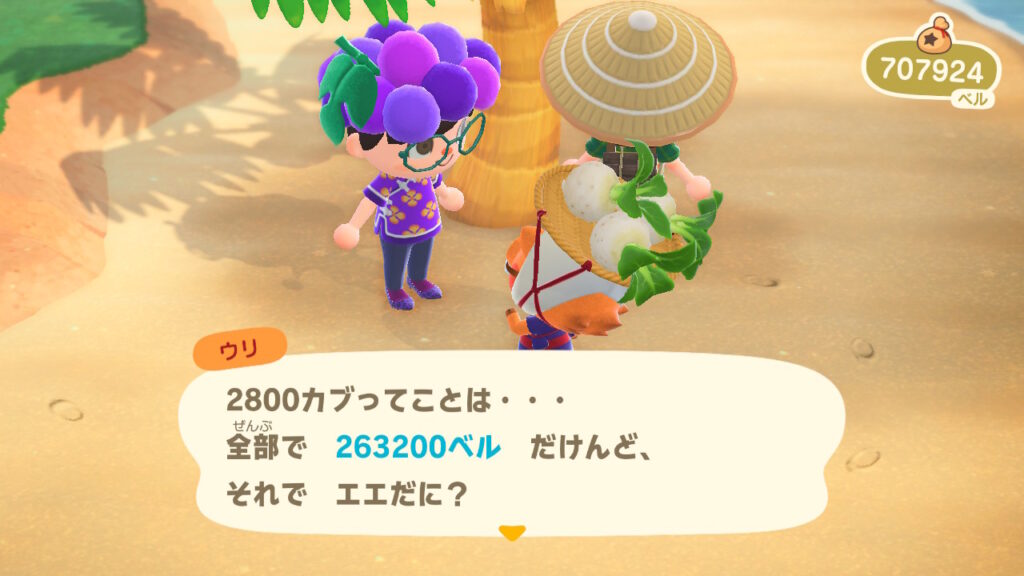The height and width of the screenshot is (576, 1024).
Task: Advance the dialogue with the yellow arrow
Action: click(512, 534)
